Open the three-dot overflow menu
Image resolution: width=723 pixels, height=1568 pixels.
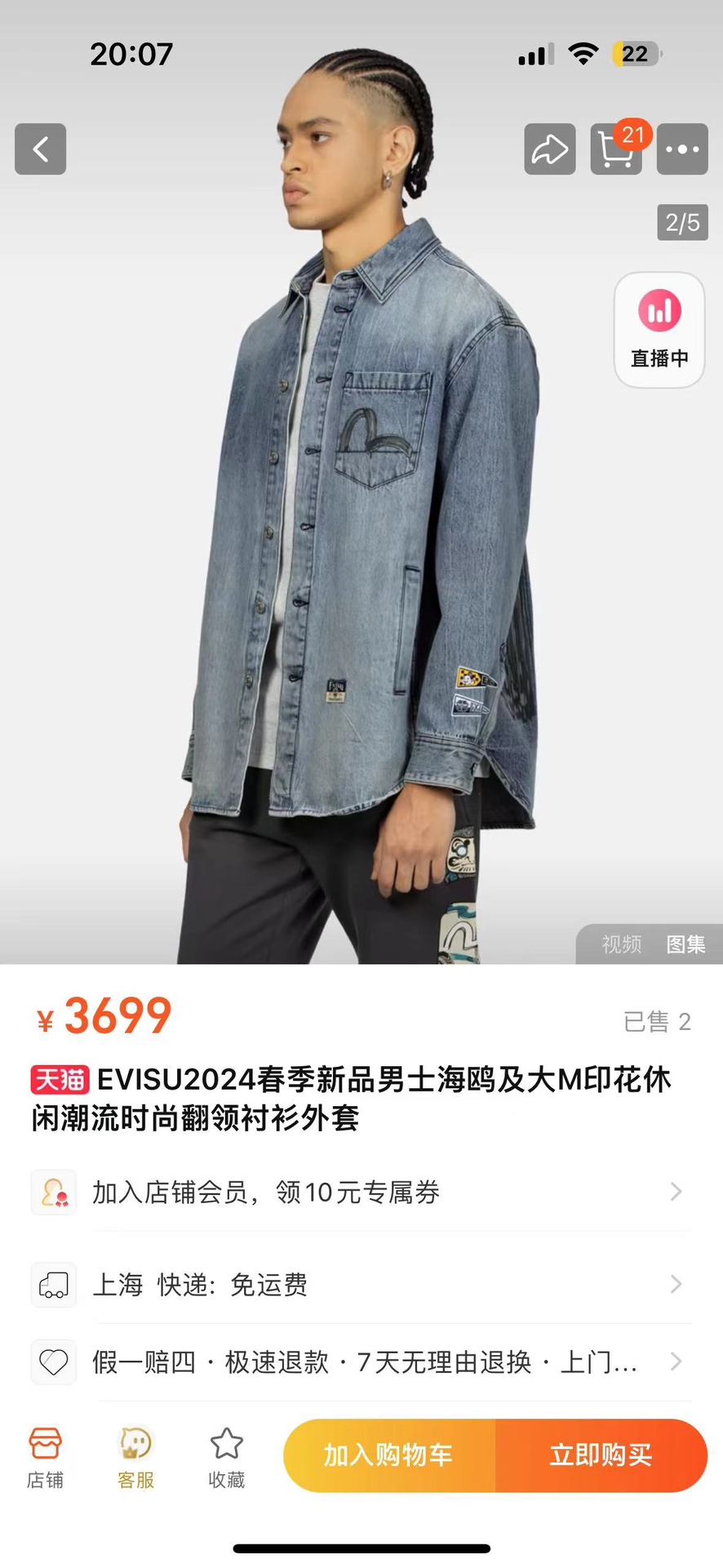click(x=682, y=149)
